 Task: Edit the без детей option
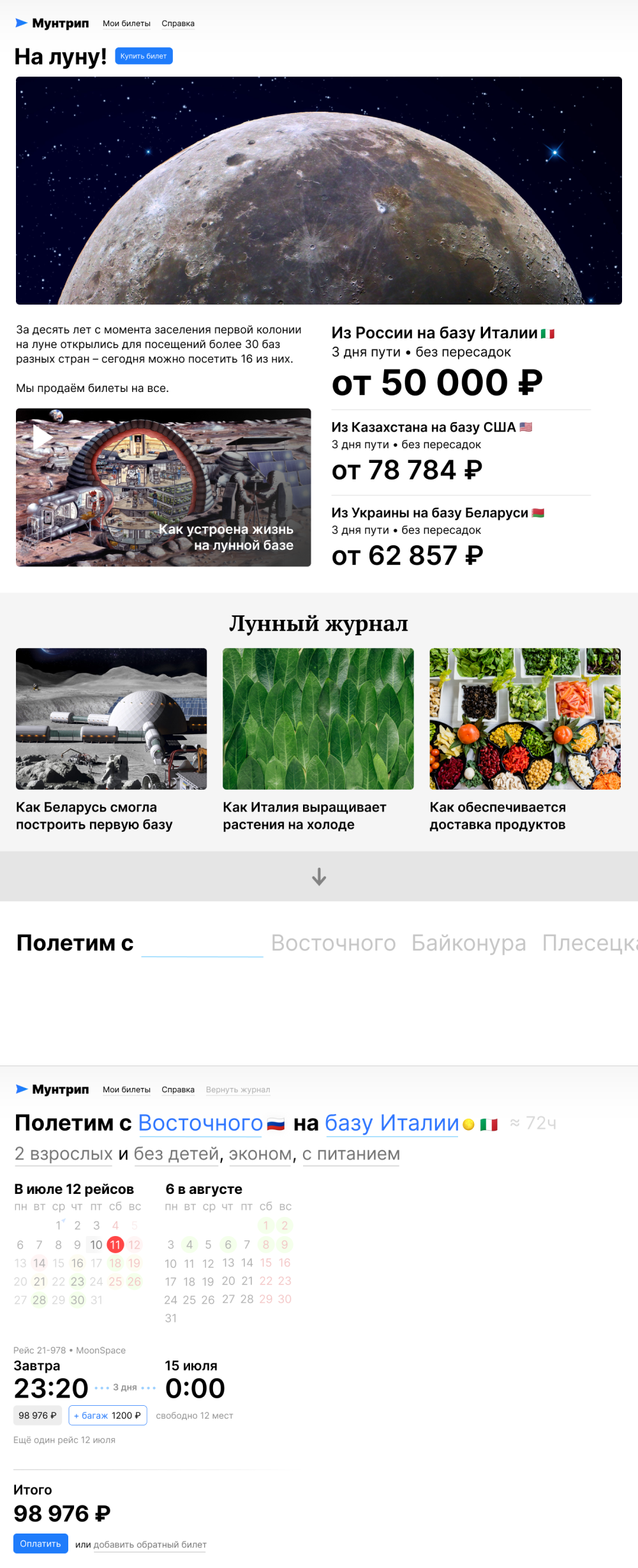coord(176,1154)
